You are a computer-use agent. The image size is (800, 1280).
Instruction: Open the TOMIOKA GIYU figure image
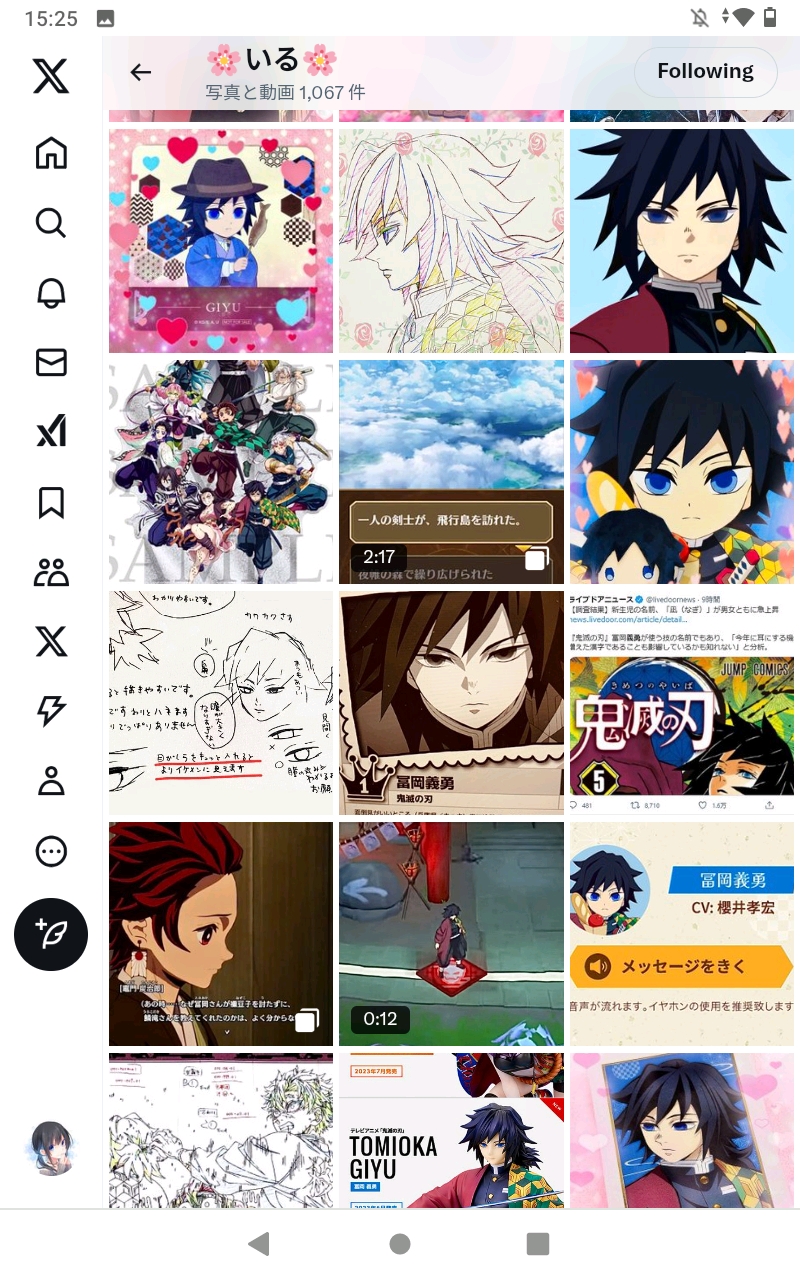[451, 1130]
